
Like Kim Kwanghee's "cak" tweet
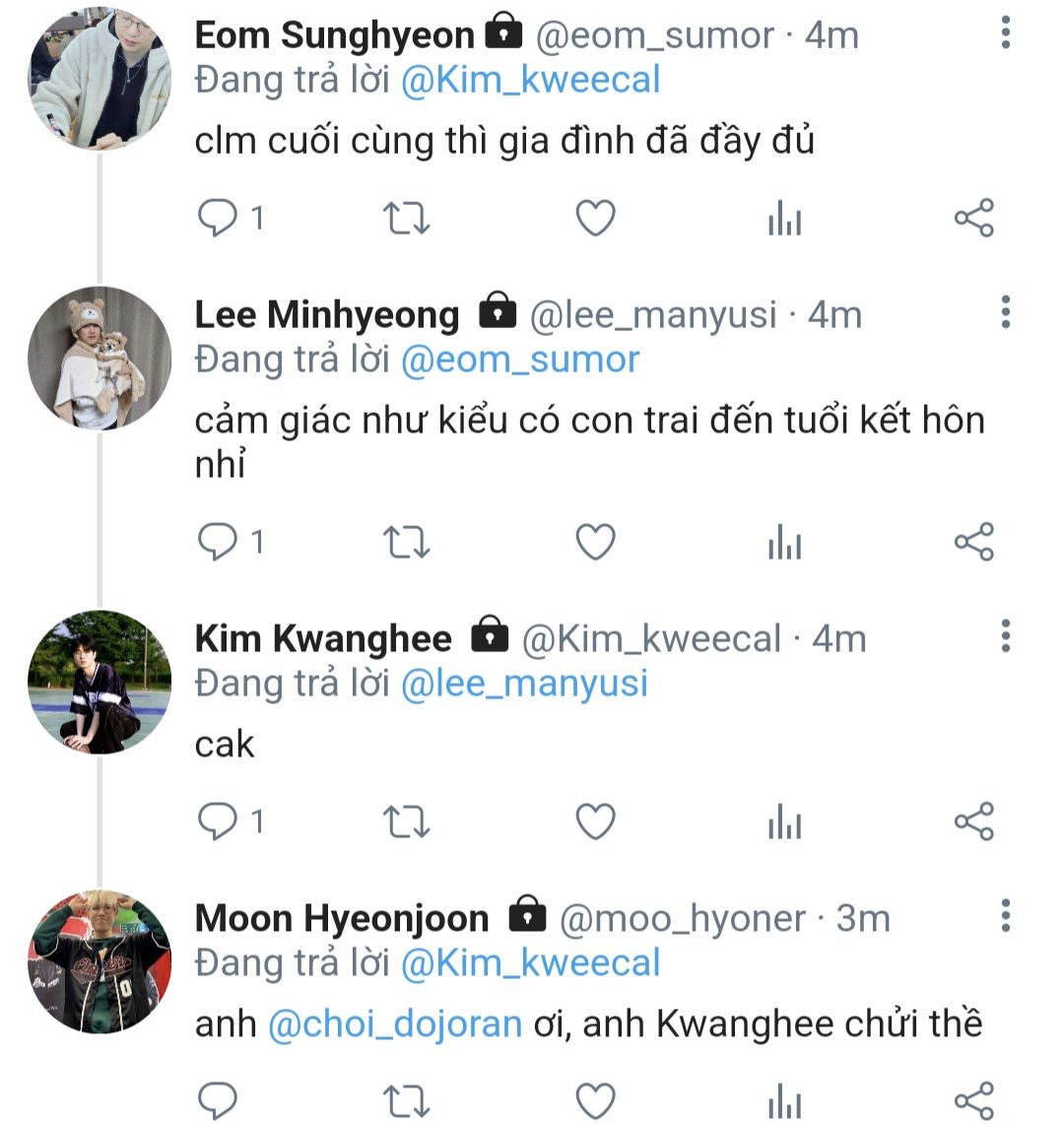[x=596, y=821]
